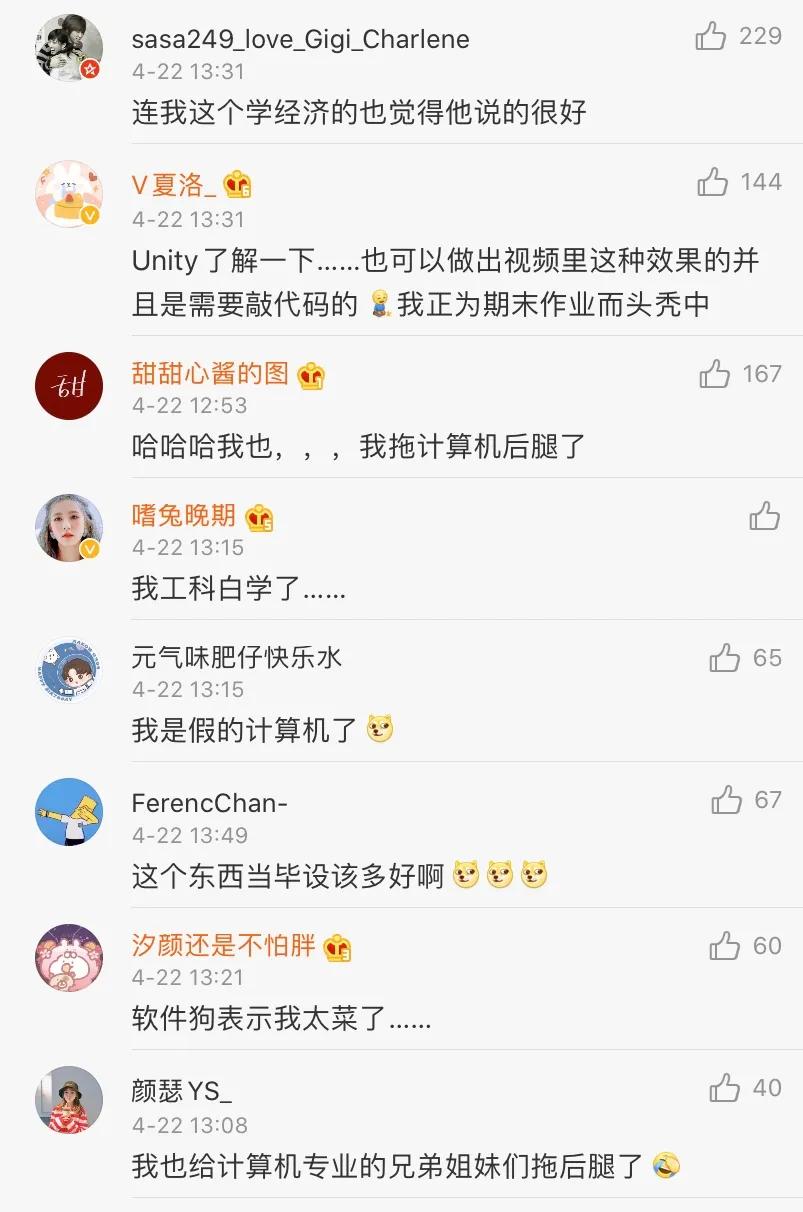The image size is (803, 1212).
Task: Tap the like icon on 嗜兔晚期's comment
Action: [763, 518]
